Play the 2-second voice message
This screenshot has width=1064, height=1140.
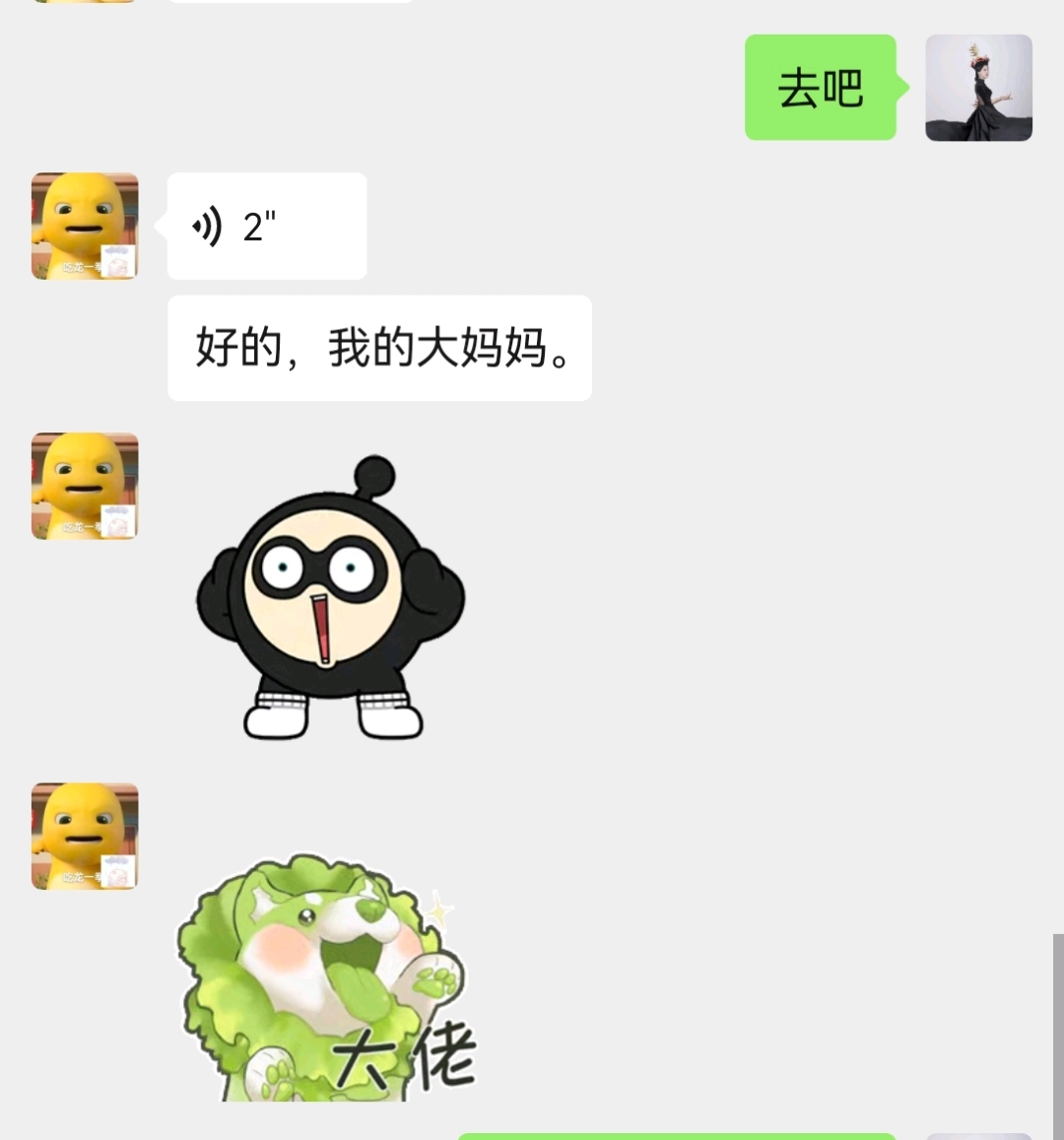coord(266,227)
